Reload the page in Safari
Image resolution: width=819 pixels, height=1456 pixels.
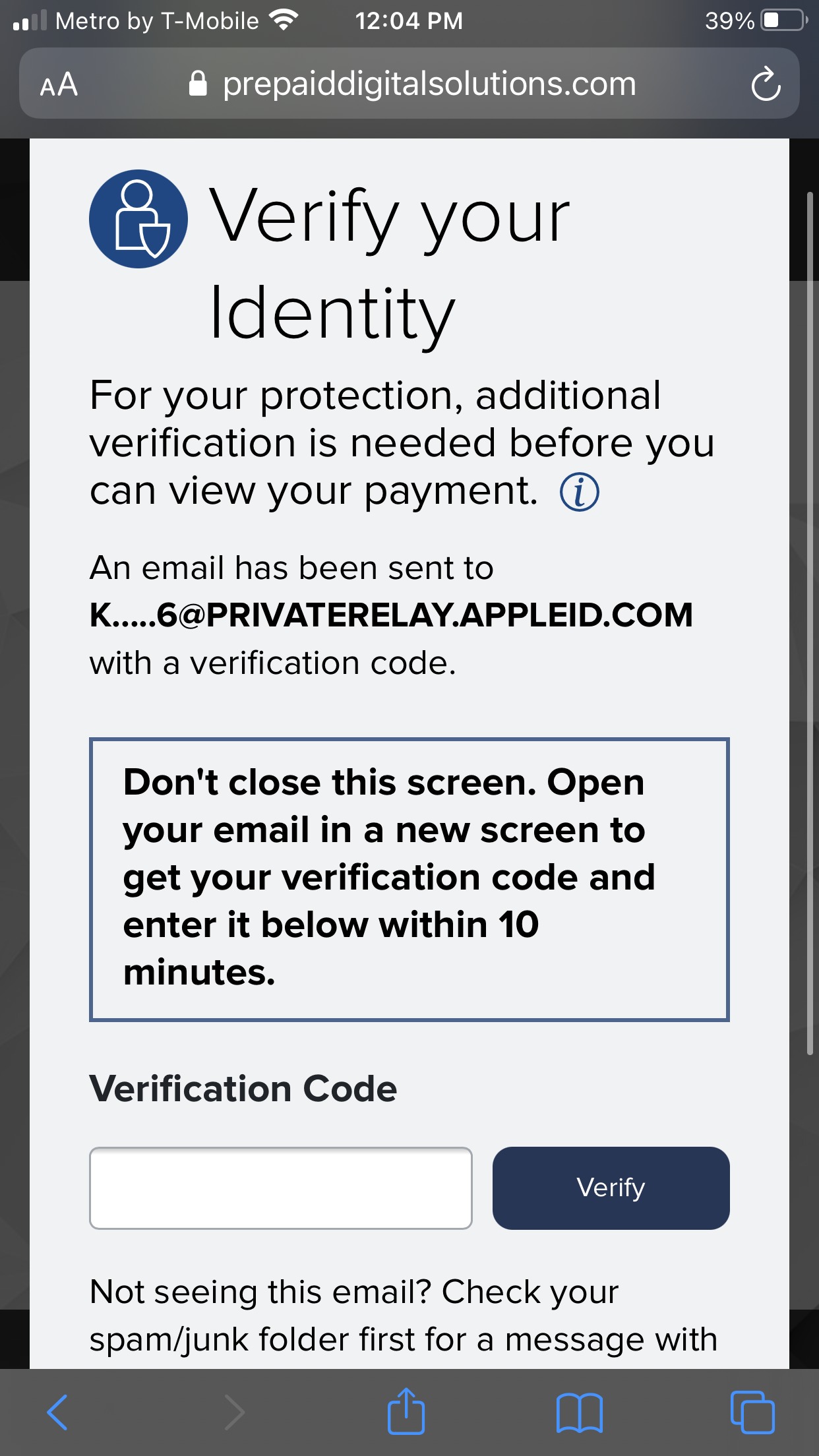[x=765, y=84]
